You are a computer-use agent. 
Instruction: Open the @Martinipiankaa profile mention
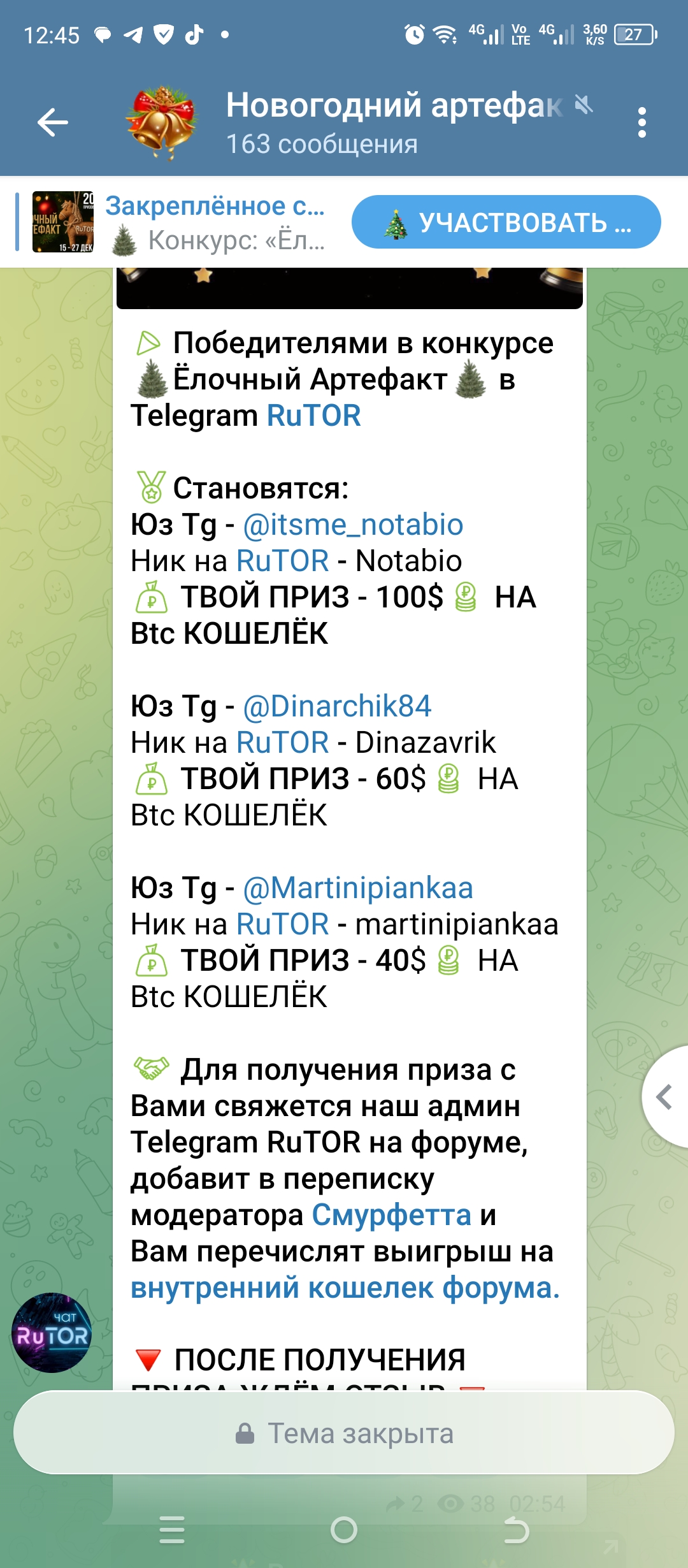click(x=358, y=888)
